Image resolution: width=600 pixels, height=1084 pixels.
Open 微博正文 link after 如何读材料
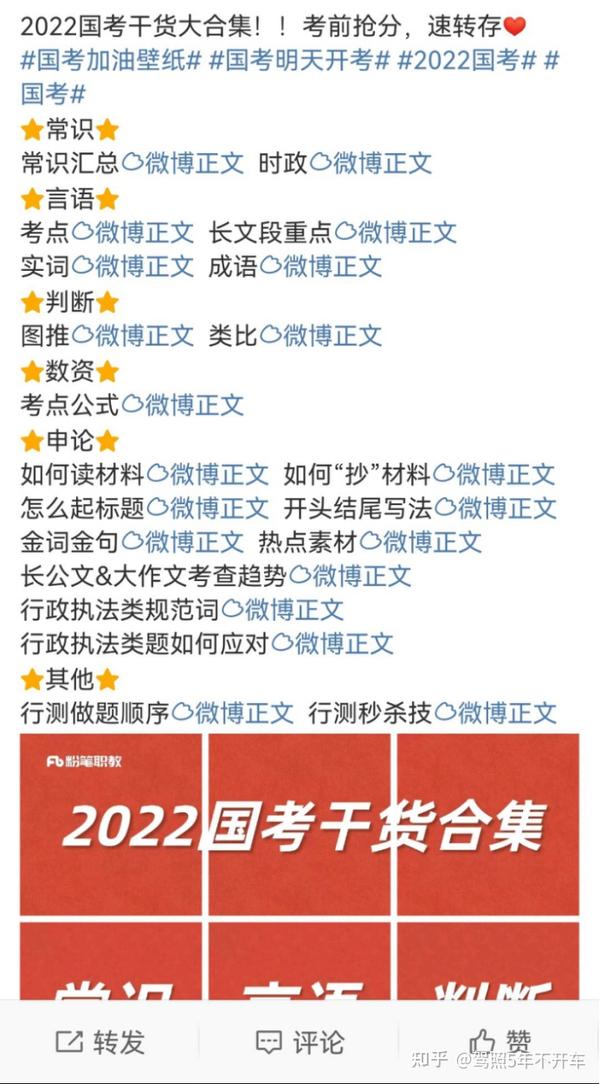tap(208, 474)
